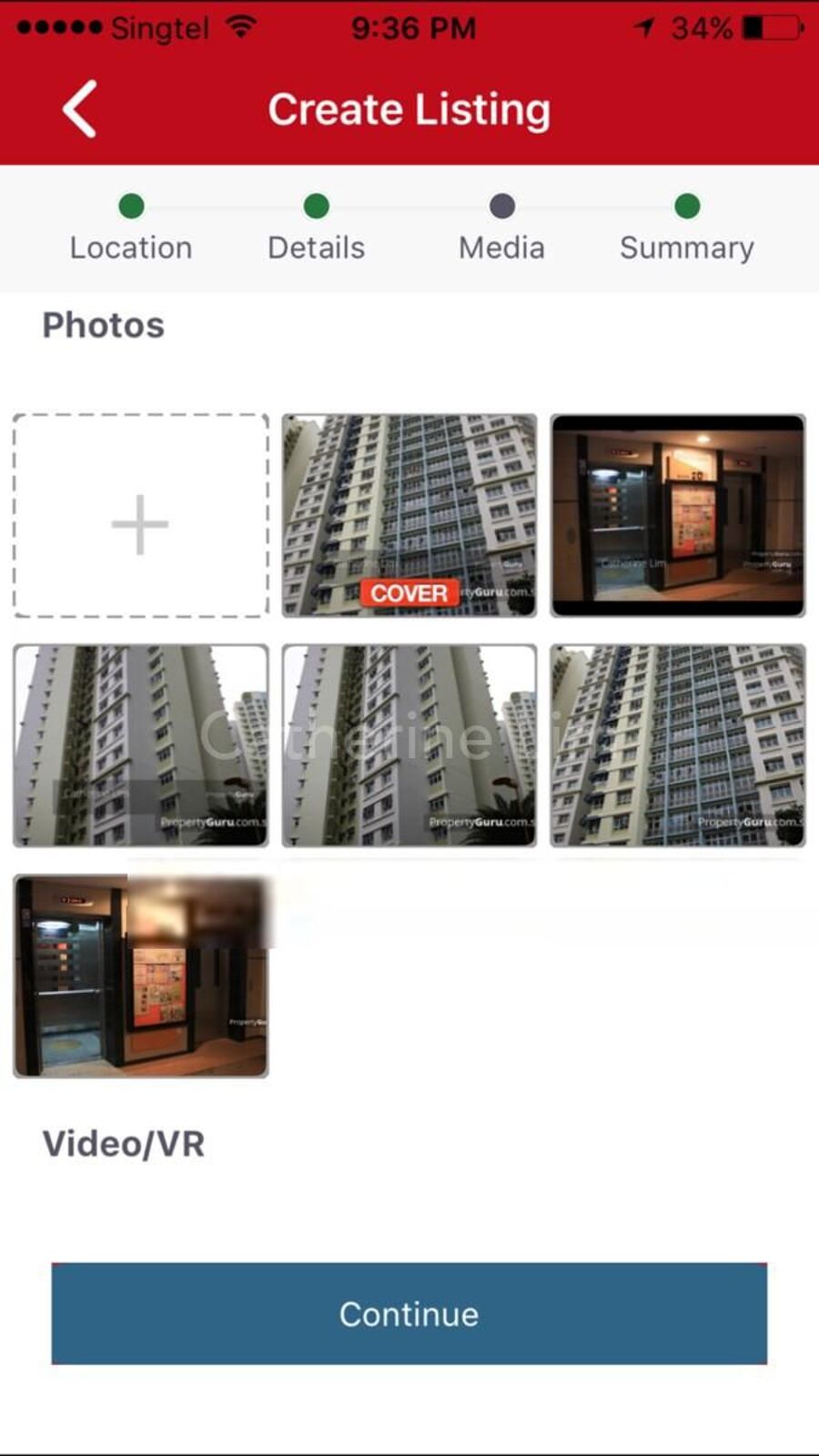Go back from Create Listing
Image resolution: width=819 pixels, height=1456 pixels.
[x=80, y=109]
